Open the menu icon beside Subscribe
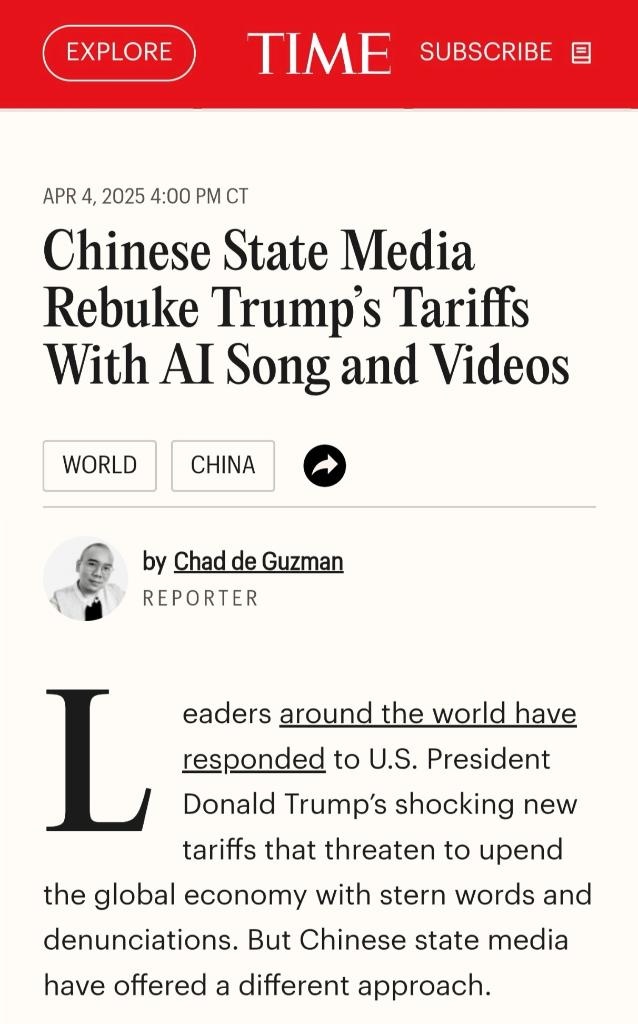This screenshot has width=638, height=1024. [x=581, y=53]
